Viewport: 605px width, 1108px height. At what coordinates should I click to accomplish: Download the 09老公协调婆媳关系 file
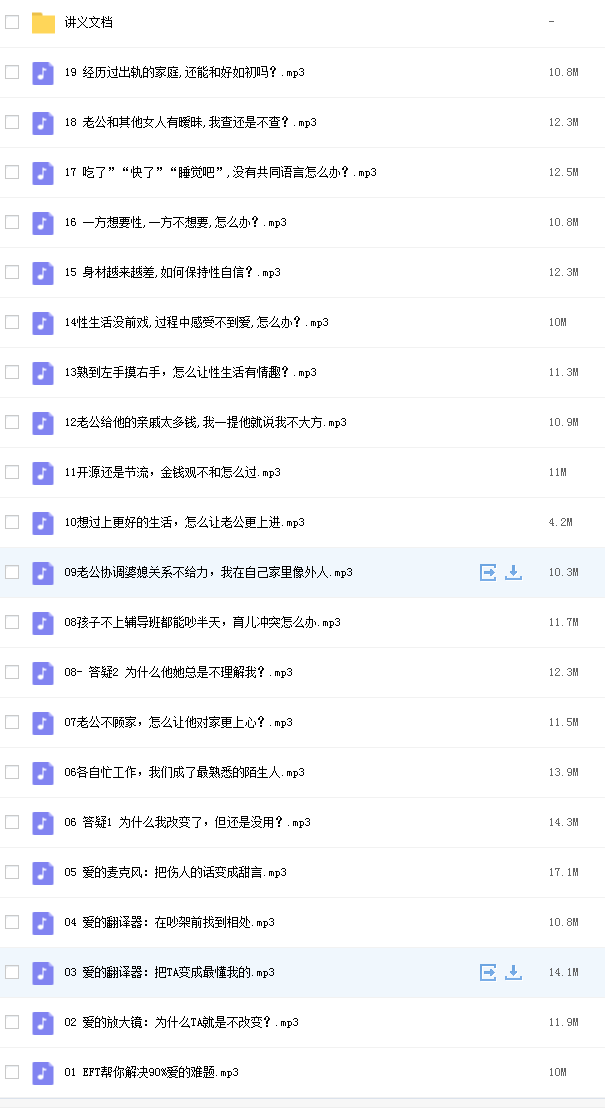[514, 572]
